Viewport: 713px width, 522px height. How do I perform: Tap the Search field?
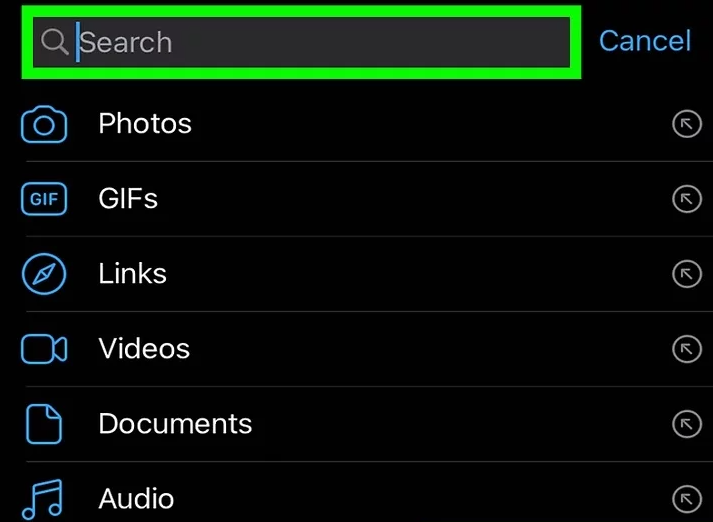[300, 42]
